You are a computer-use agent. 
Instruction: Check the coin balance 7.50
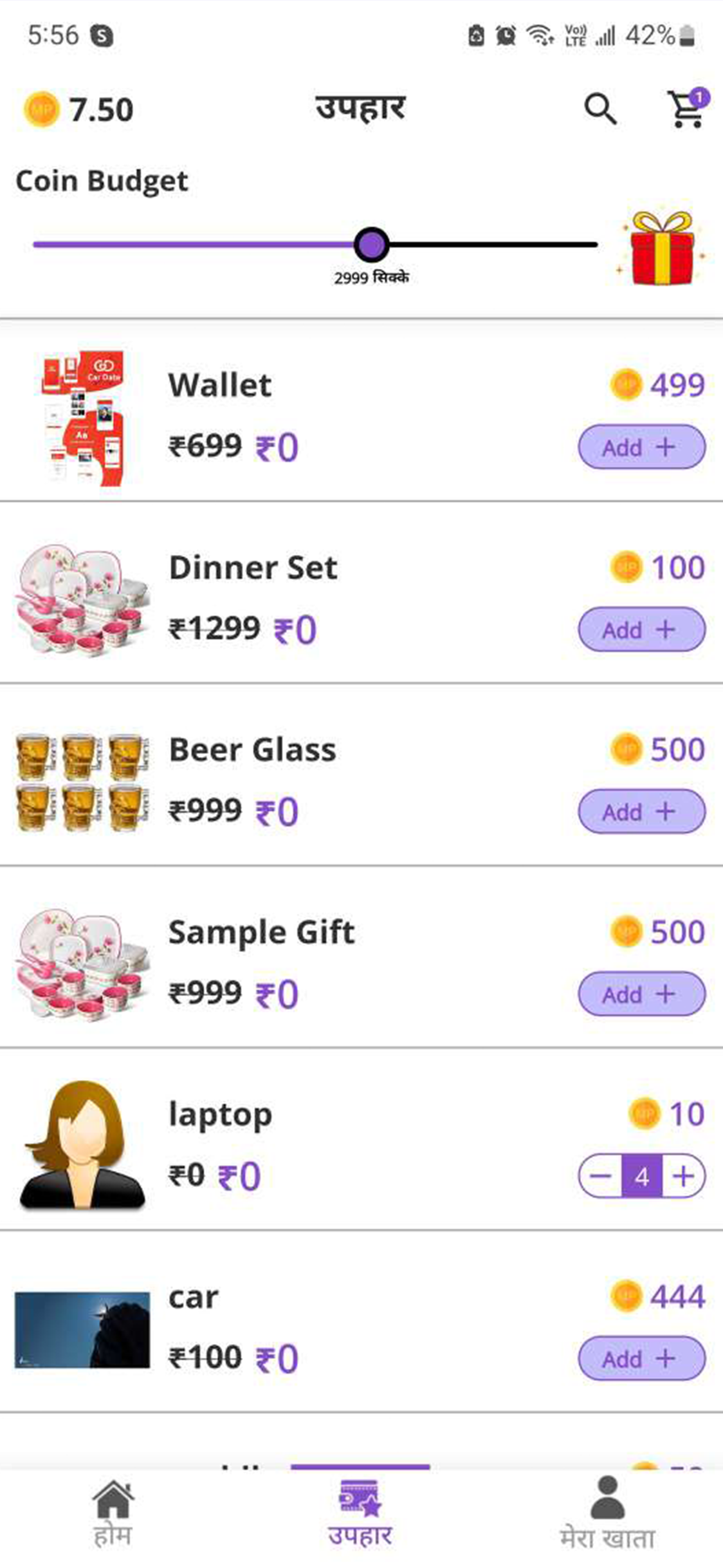79,109
